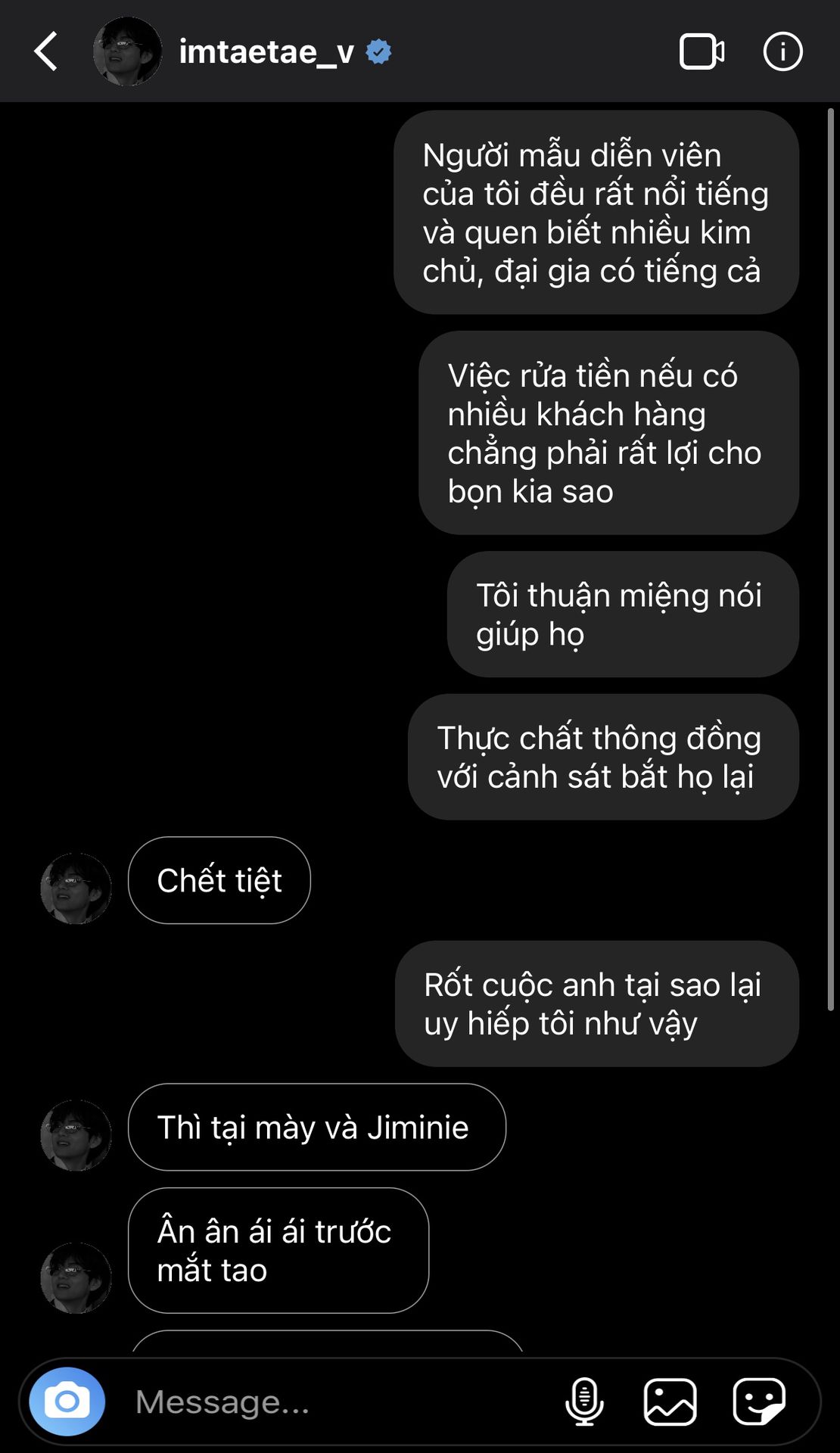The height and width of the screenshot is (1453, 840).
Task: Record a voice message with the microphone
Action: [584, 1402]
